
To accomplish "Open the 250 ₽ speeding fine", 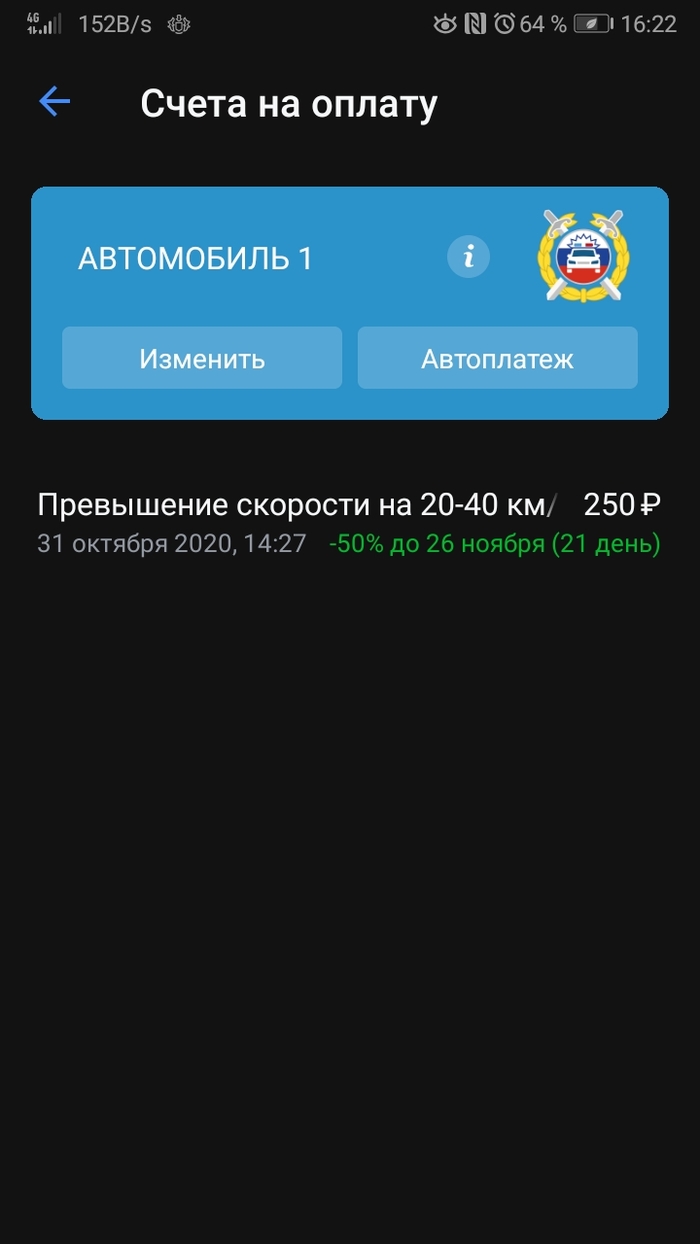I will click(349, 523).
